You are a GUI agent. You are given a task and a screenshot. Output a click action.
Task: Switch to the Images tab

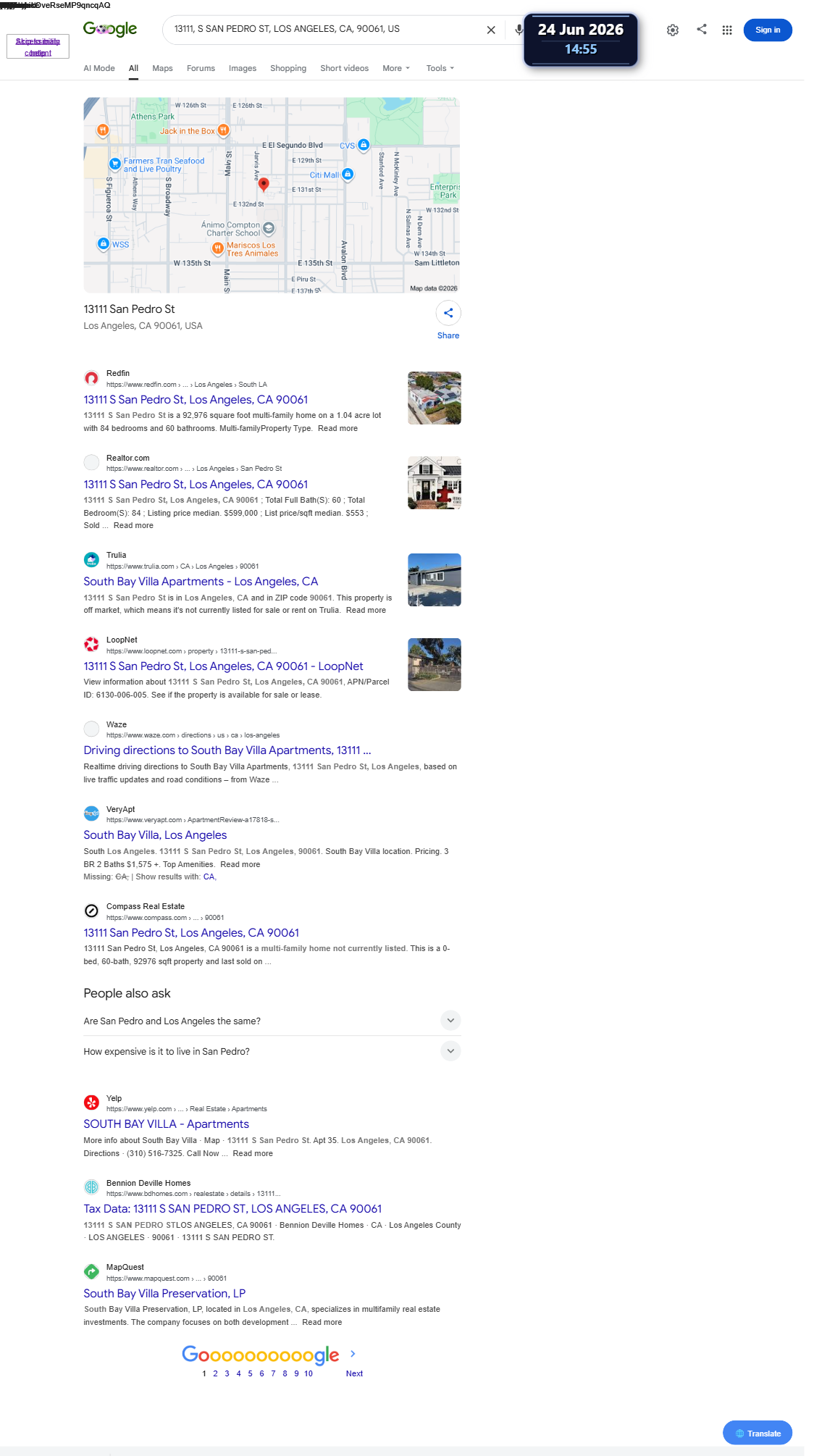[243, 68]
